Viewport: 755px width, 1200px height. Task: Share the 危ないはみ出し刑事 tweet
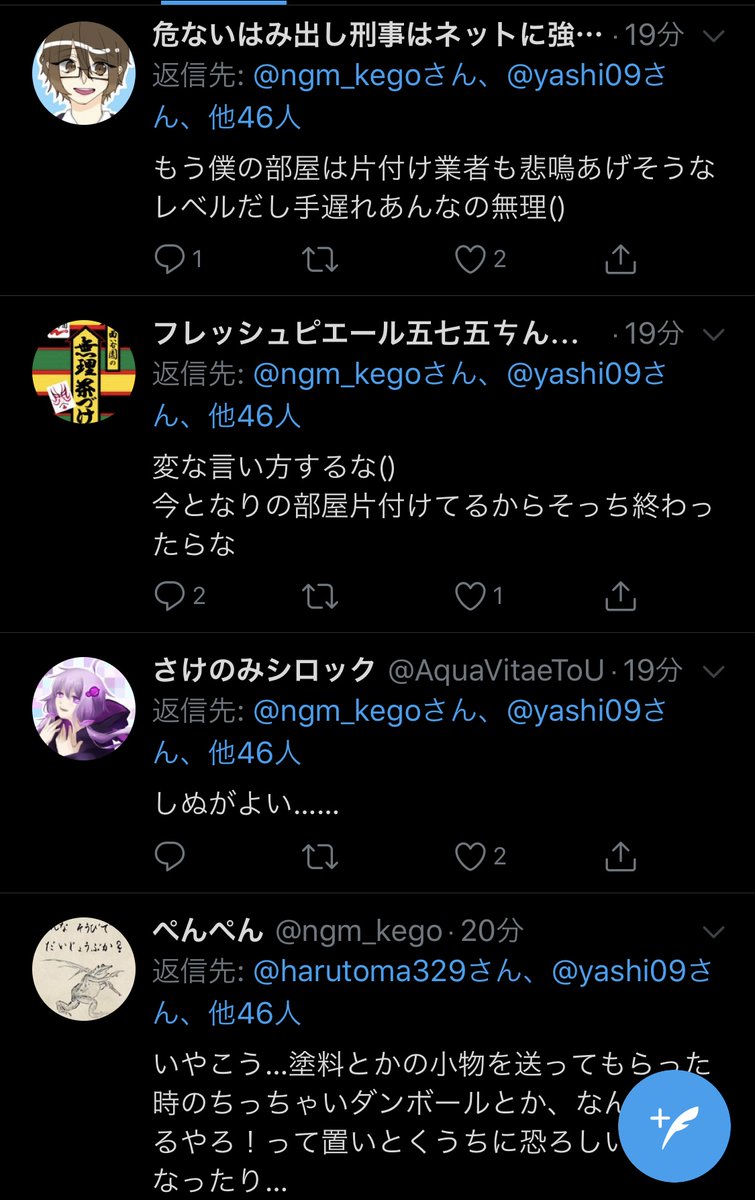pyautogui.click(x=620, y=258)
